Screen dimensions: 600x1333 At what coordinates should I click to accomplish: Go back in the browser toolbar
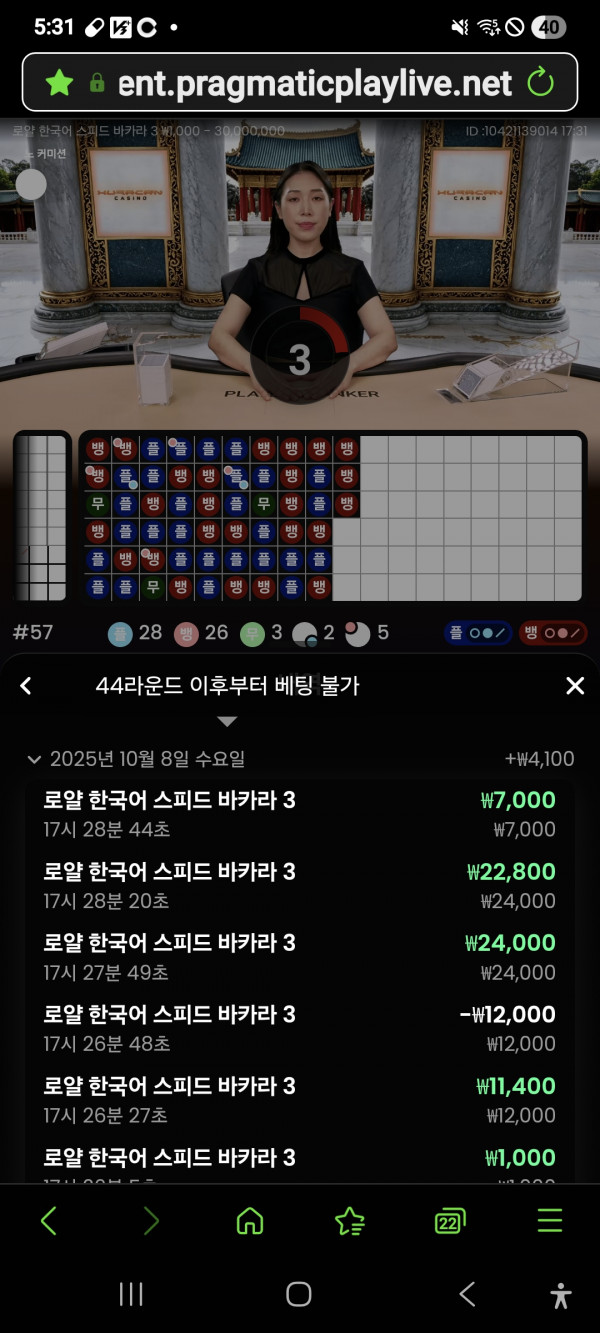pyautogui.click(x=48, y=1221)
